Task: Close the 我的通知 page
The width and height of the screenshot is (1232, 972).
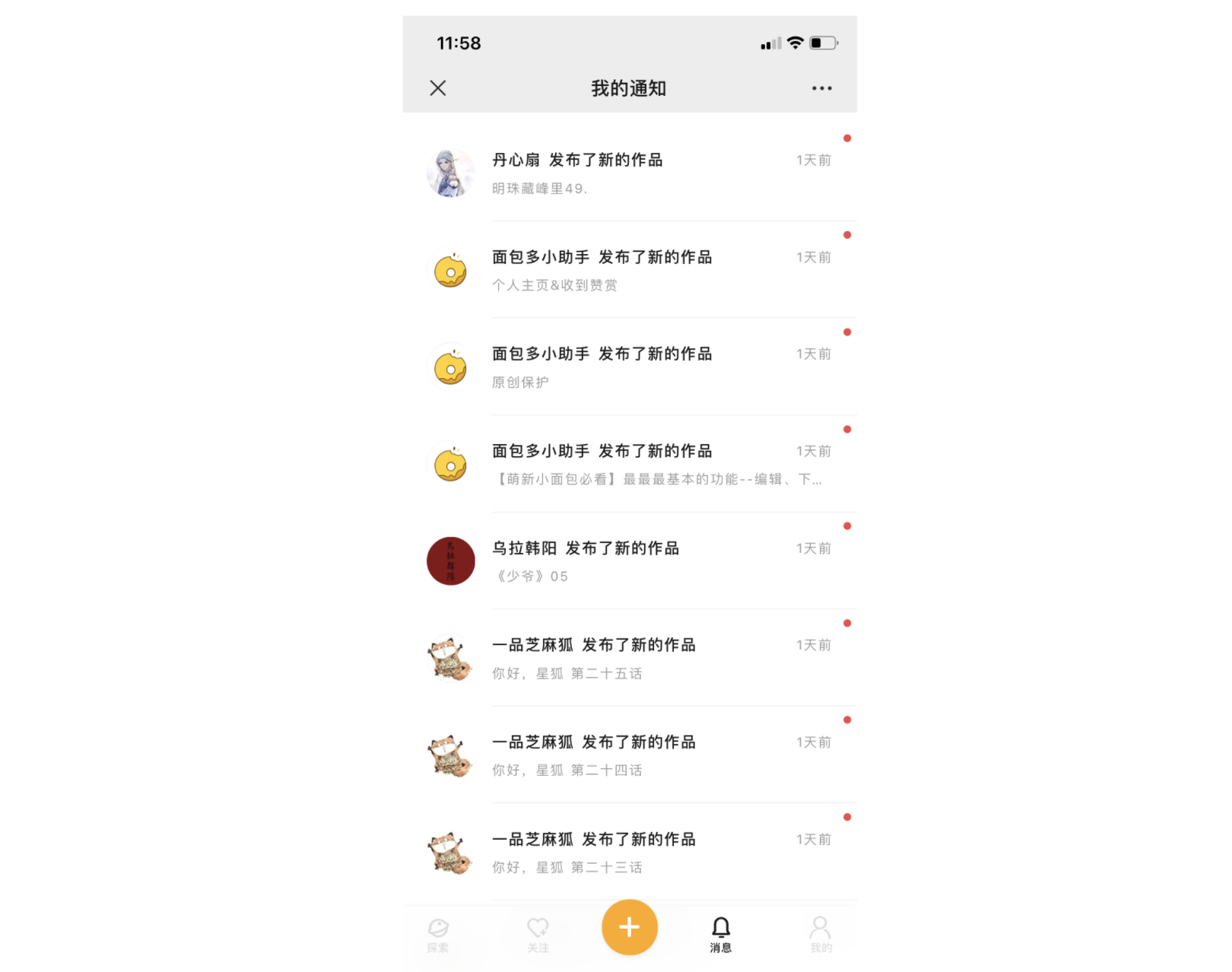Action: (x=438, y=88)
